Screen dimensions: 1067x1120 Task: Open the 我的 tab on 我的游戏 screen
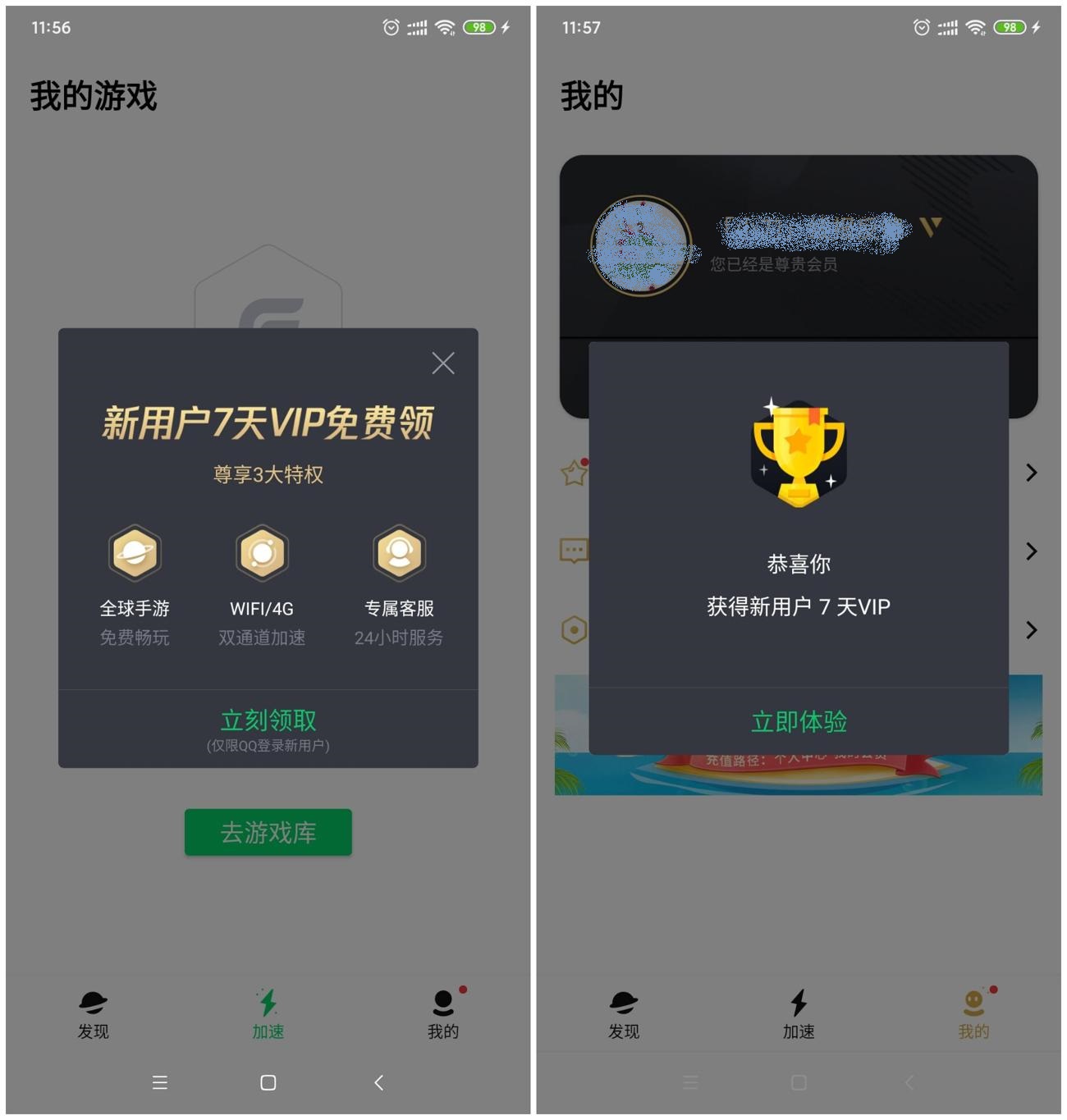[x=443, y=1013]
